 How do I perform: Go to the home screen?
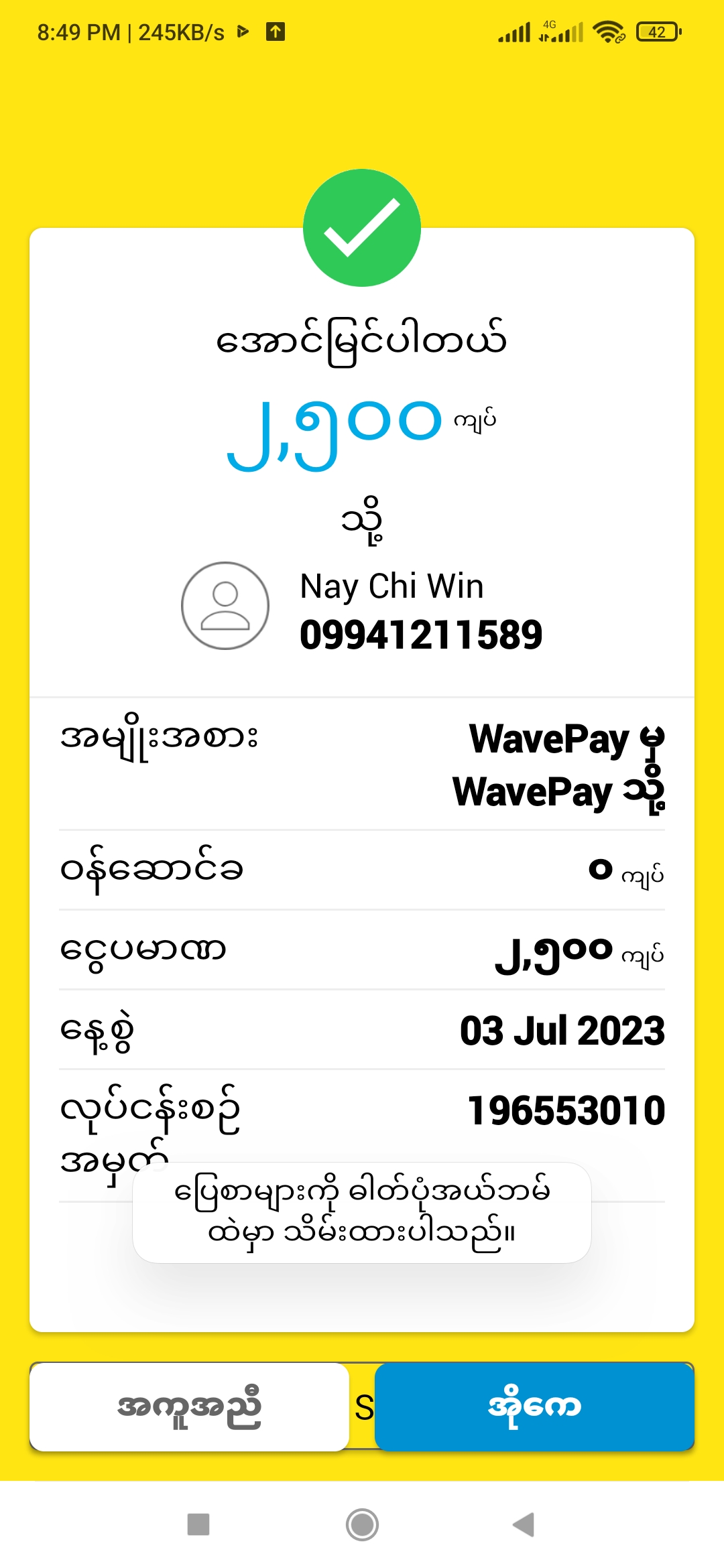[362, 1524]
